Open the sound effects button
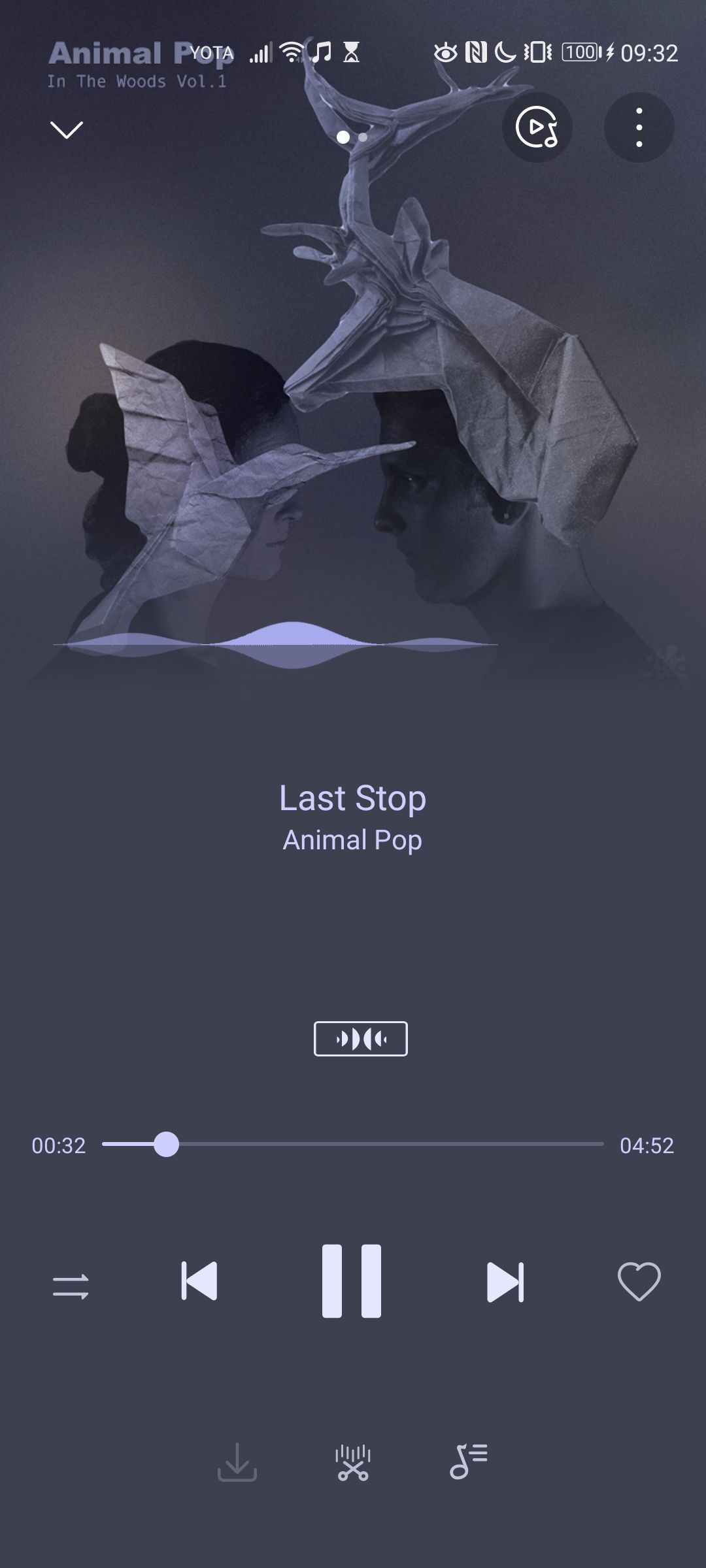Image resolution: width=706 pixels, height=1568 pixels. 360,1039
